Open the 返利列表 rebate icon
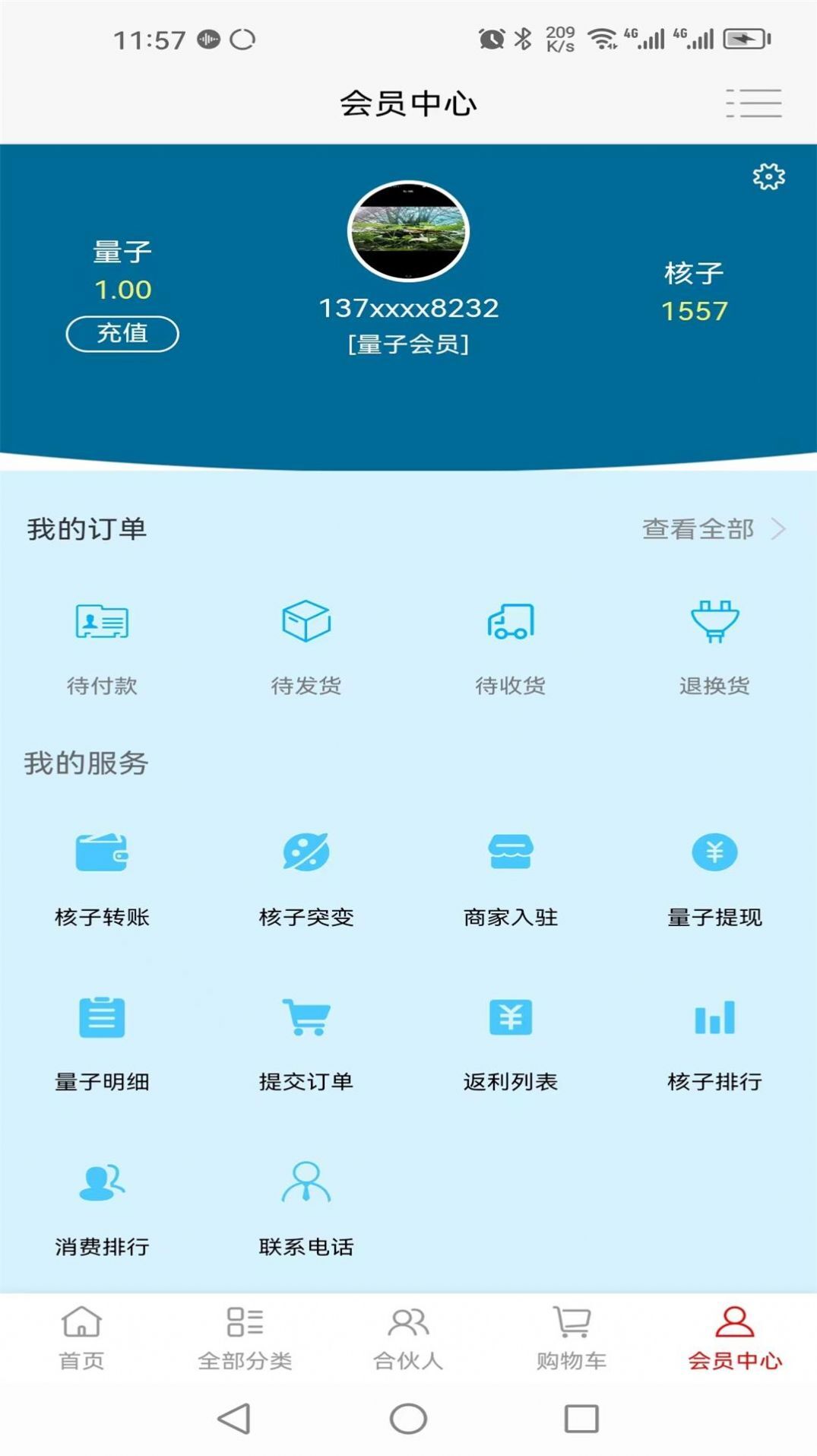The width and height of the screenshot is (817, 1456). click(510, 1019)
